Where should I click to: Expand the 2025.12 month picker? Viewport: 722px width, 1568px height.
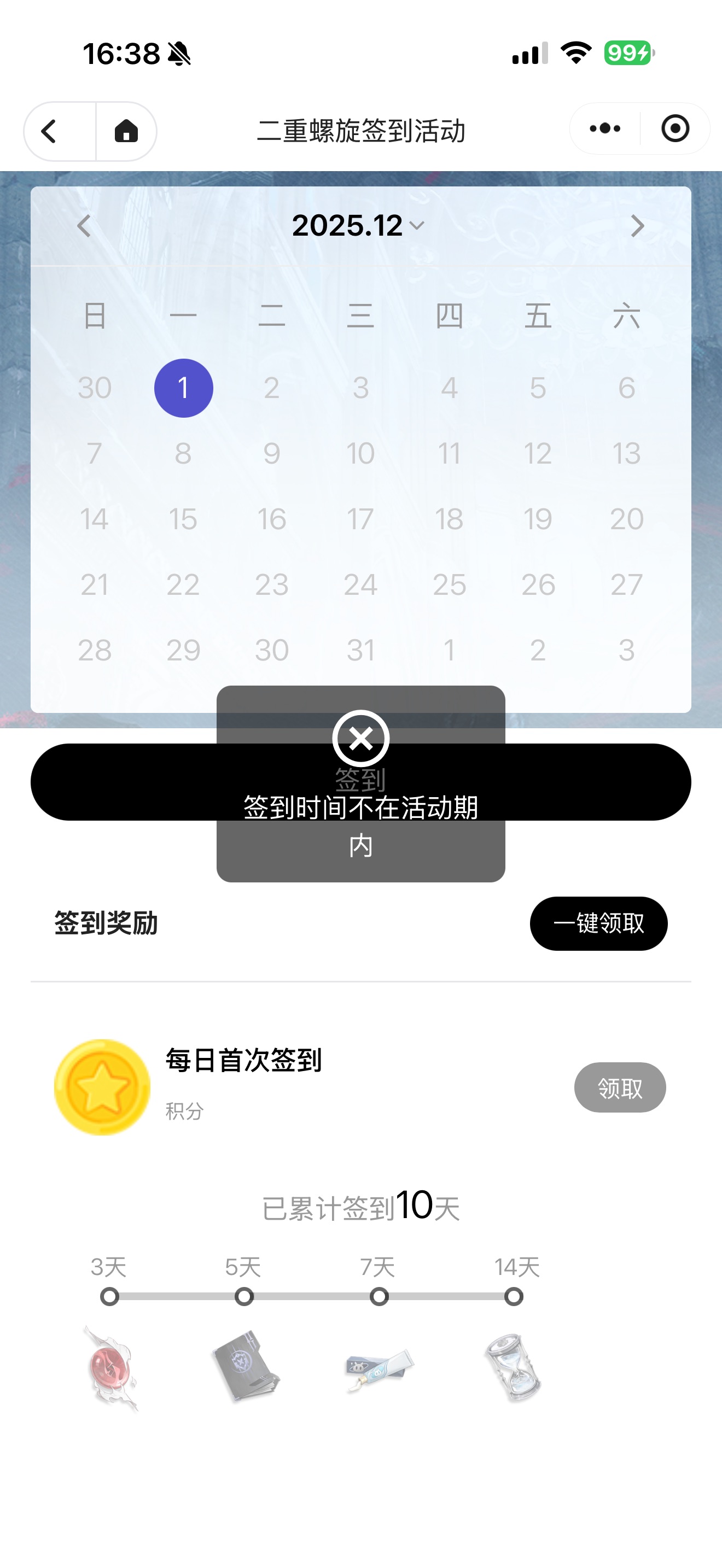358,226
